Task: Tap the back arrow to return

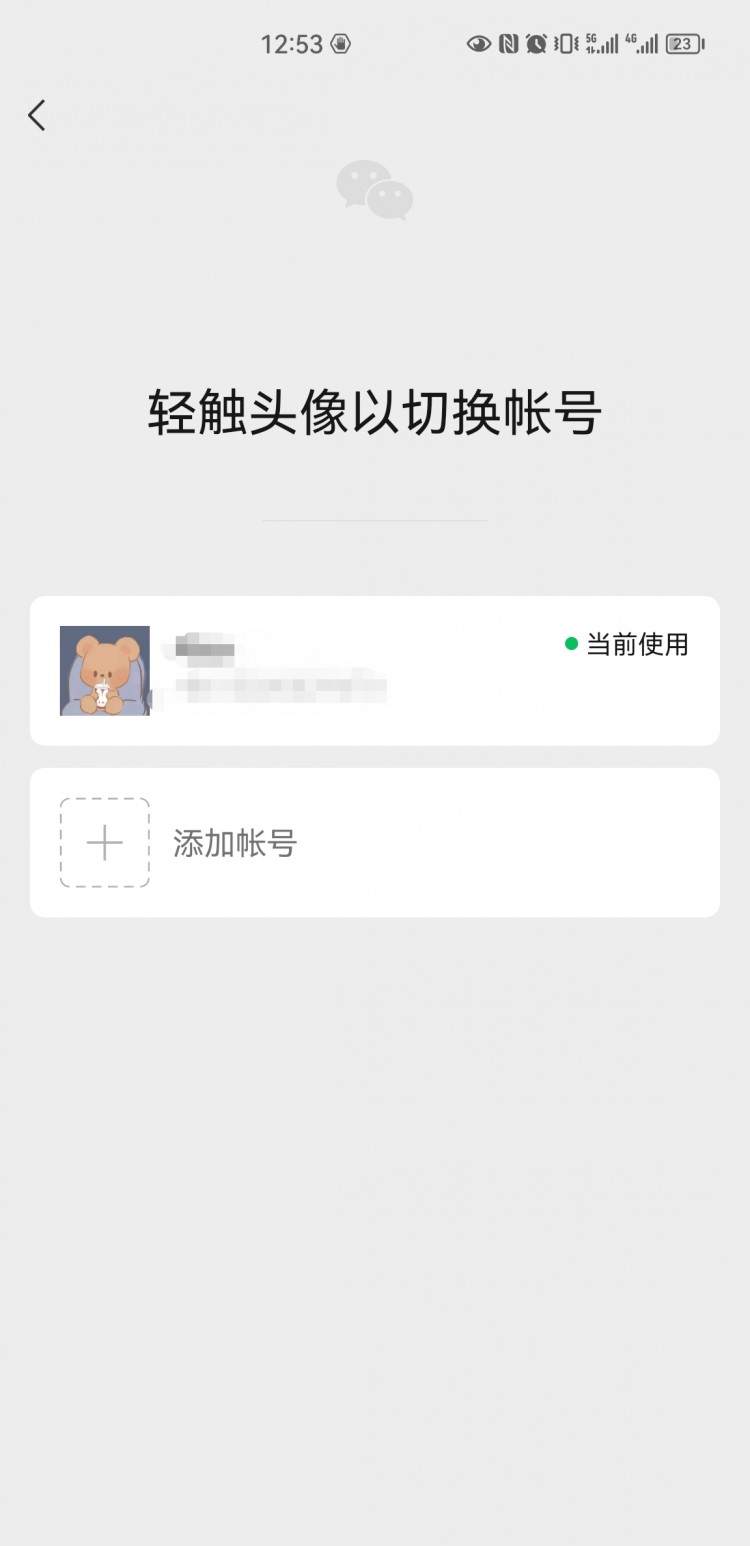Action: [37, 115]
